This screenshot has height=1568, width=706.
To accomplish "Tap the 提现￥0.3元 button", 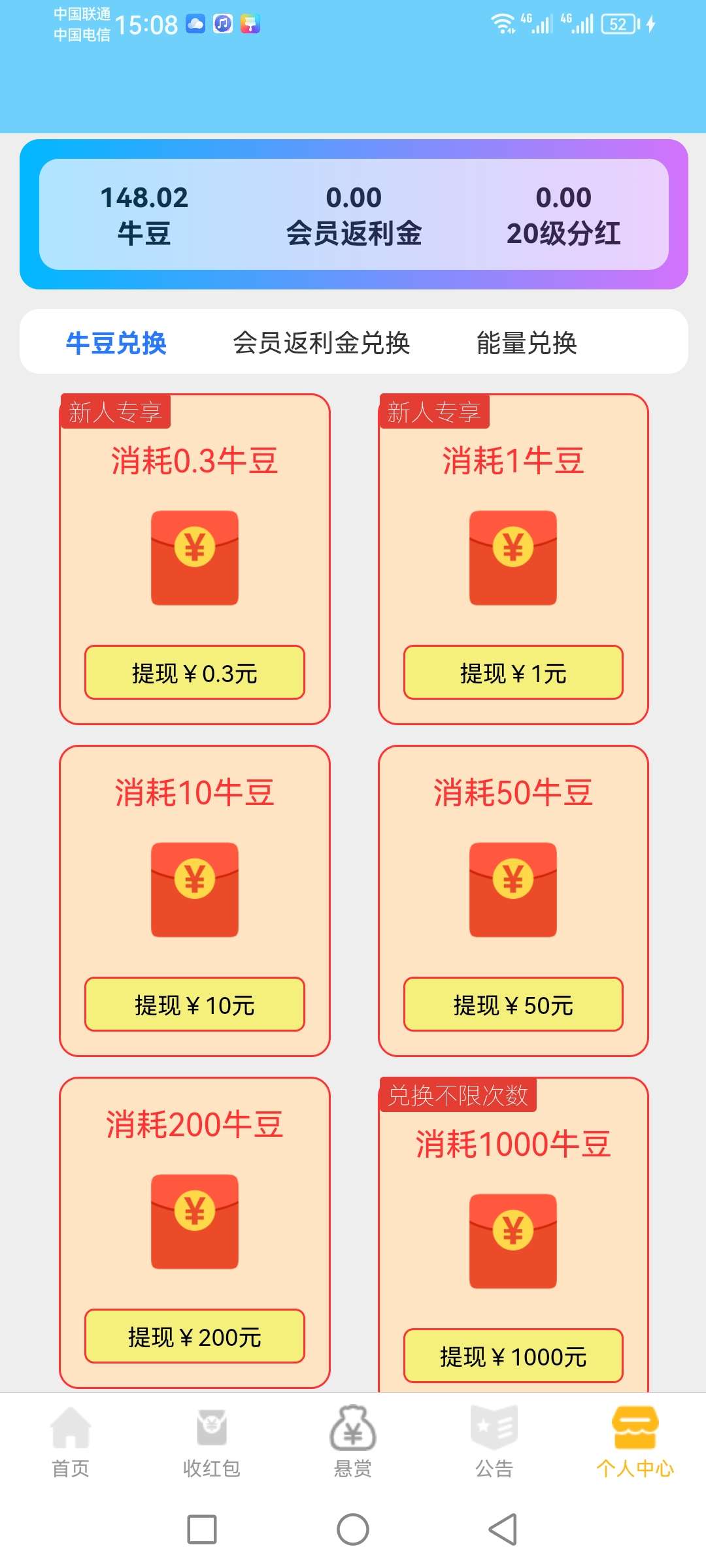I will pos(195,672).
